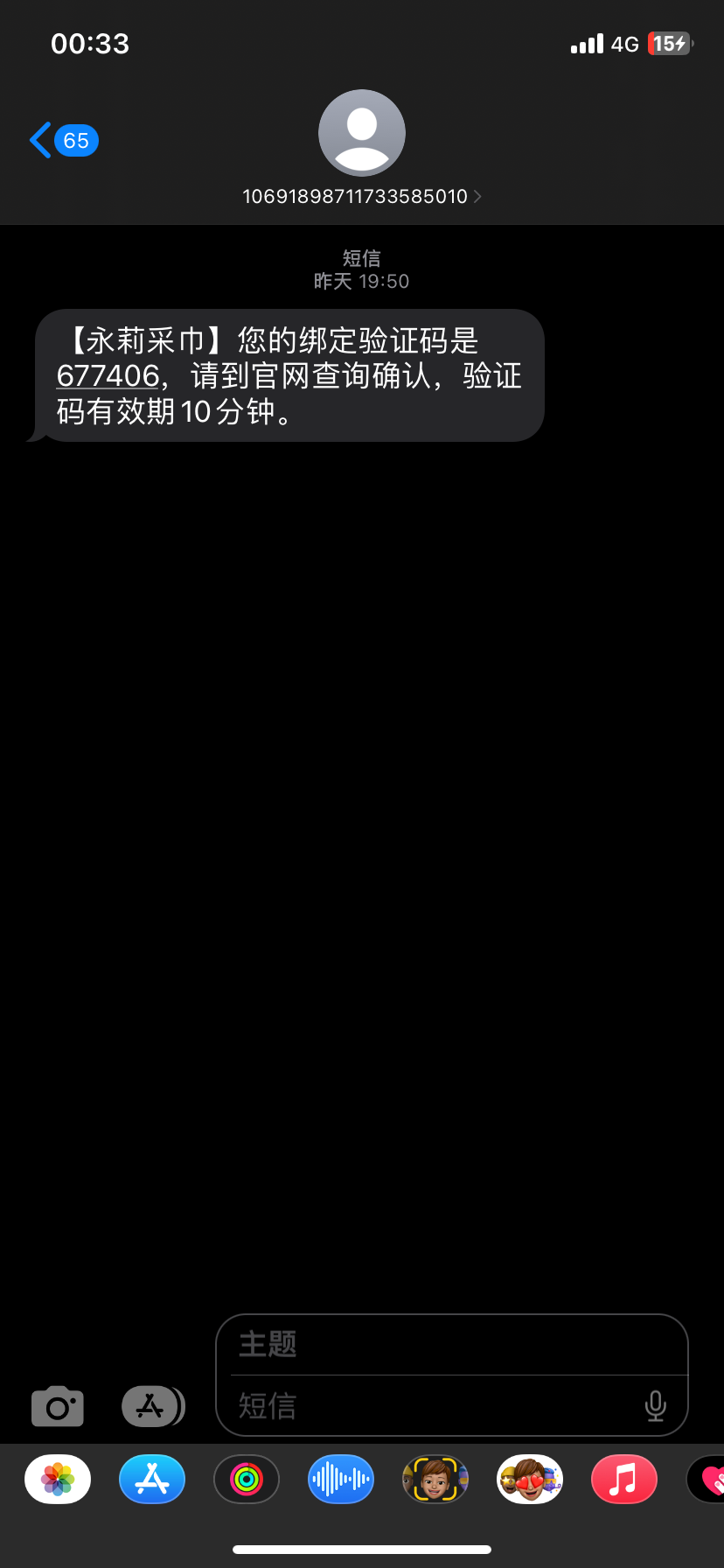The height and width of the screenshot is (1568, 724).
Task: Open contact details for 10691898711733585010
Action: pos(361,196)
